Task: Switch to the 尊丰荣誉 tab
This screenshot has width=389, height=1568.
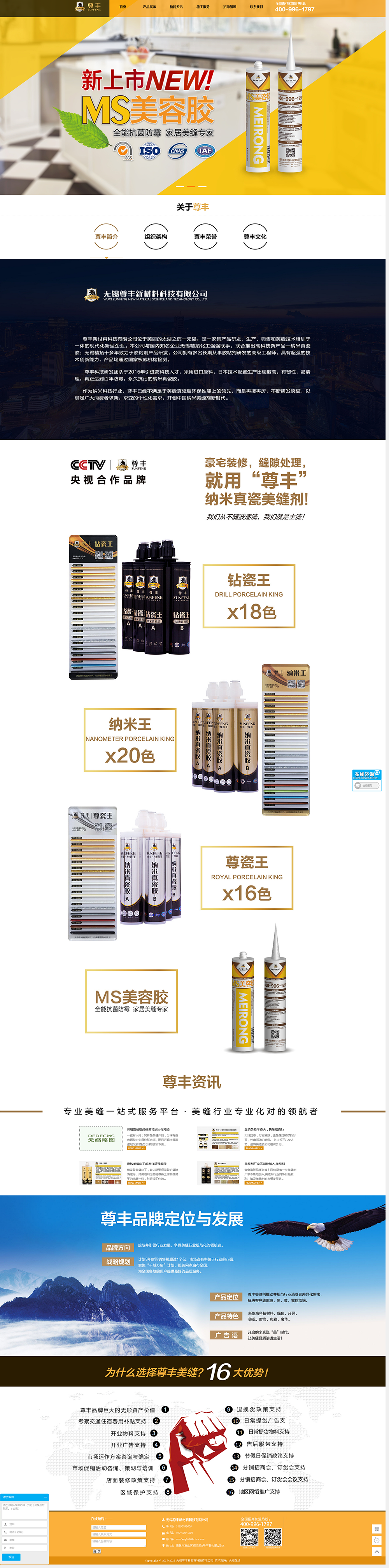Action: [x=205, y=237]
